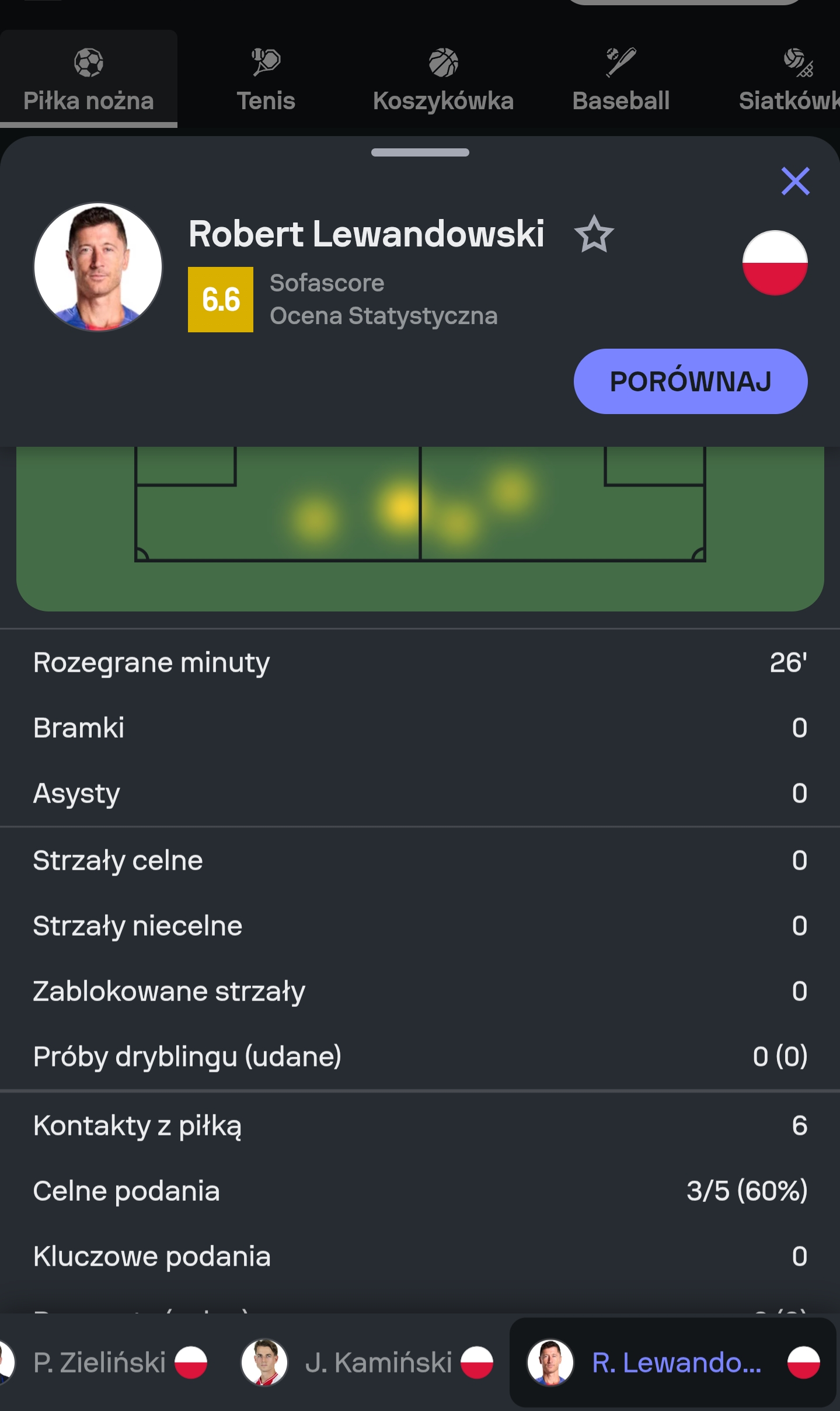
Task: Close the player statistics sheet
Action: [795, 181]
